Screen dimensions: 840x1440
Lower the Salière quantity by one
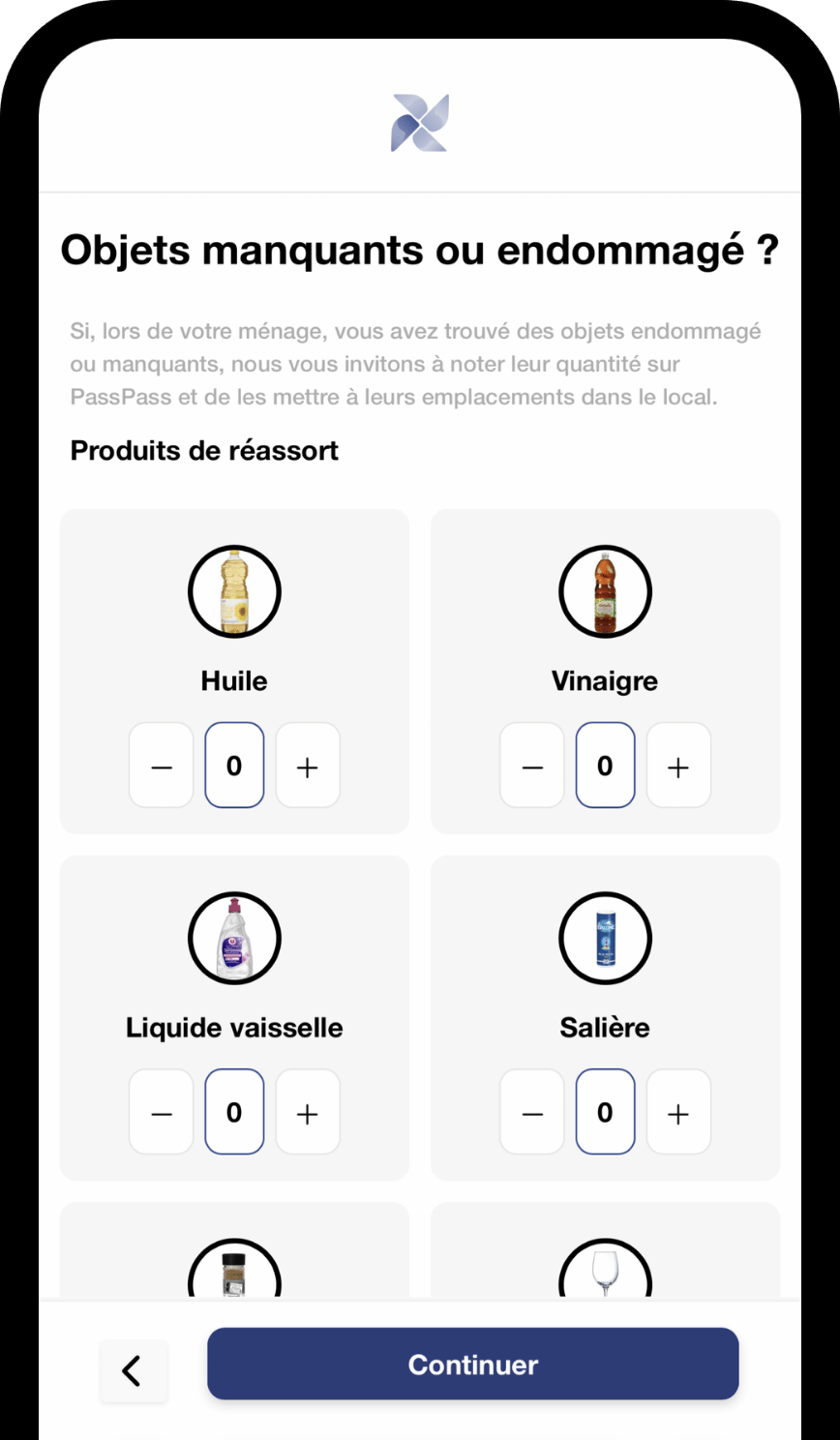(532, 1112)
